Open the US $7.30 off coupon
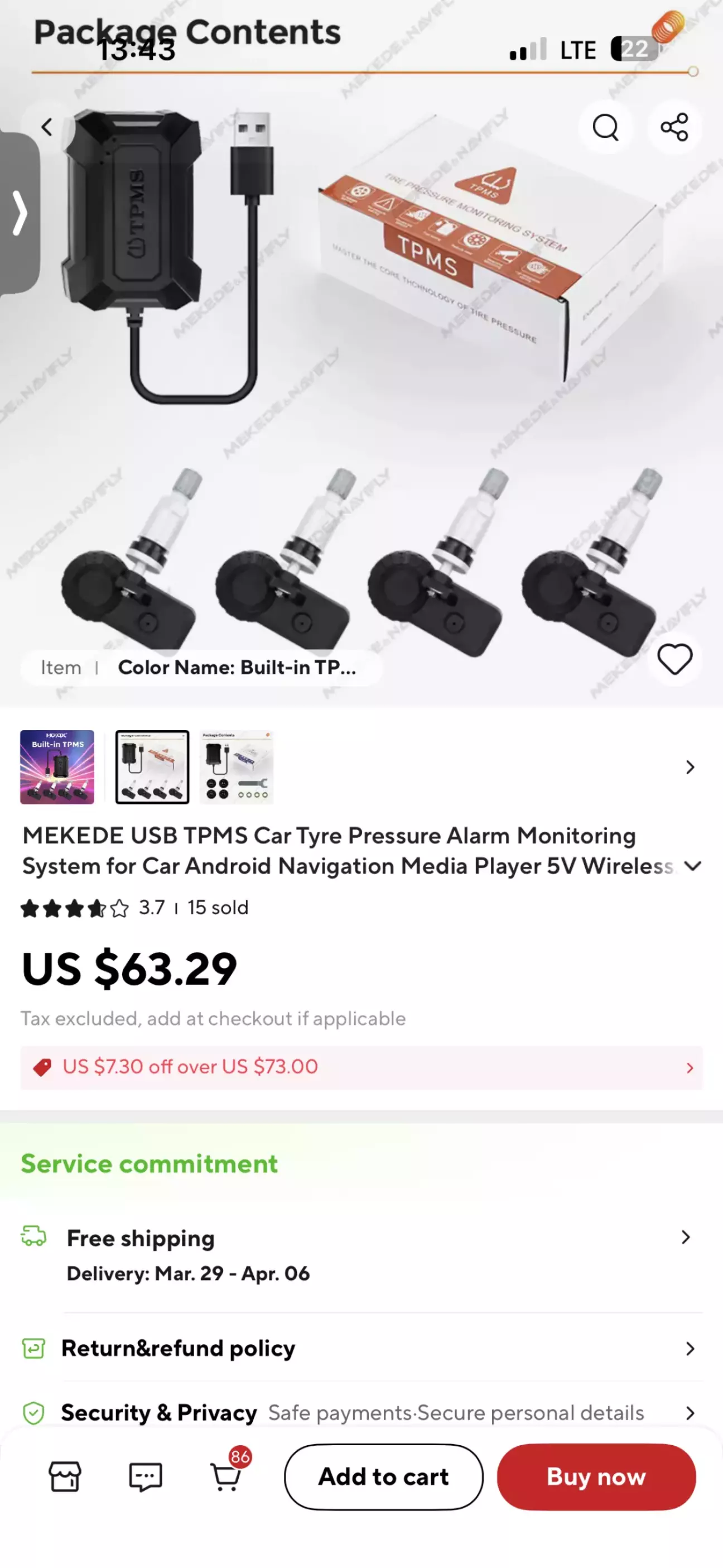723x1568 pixels. [x=361, y=1067]
